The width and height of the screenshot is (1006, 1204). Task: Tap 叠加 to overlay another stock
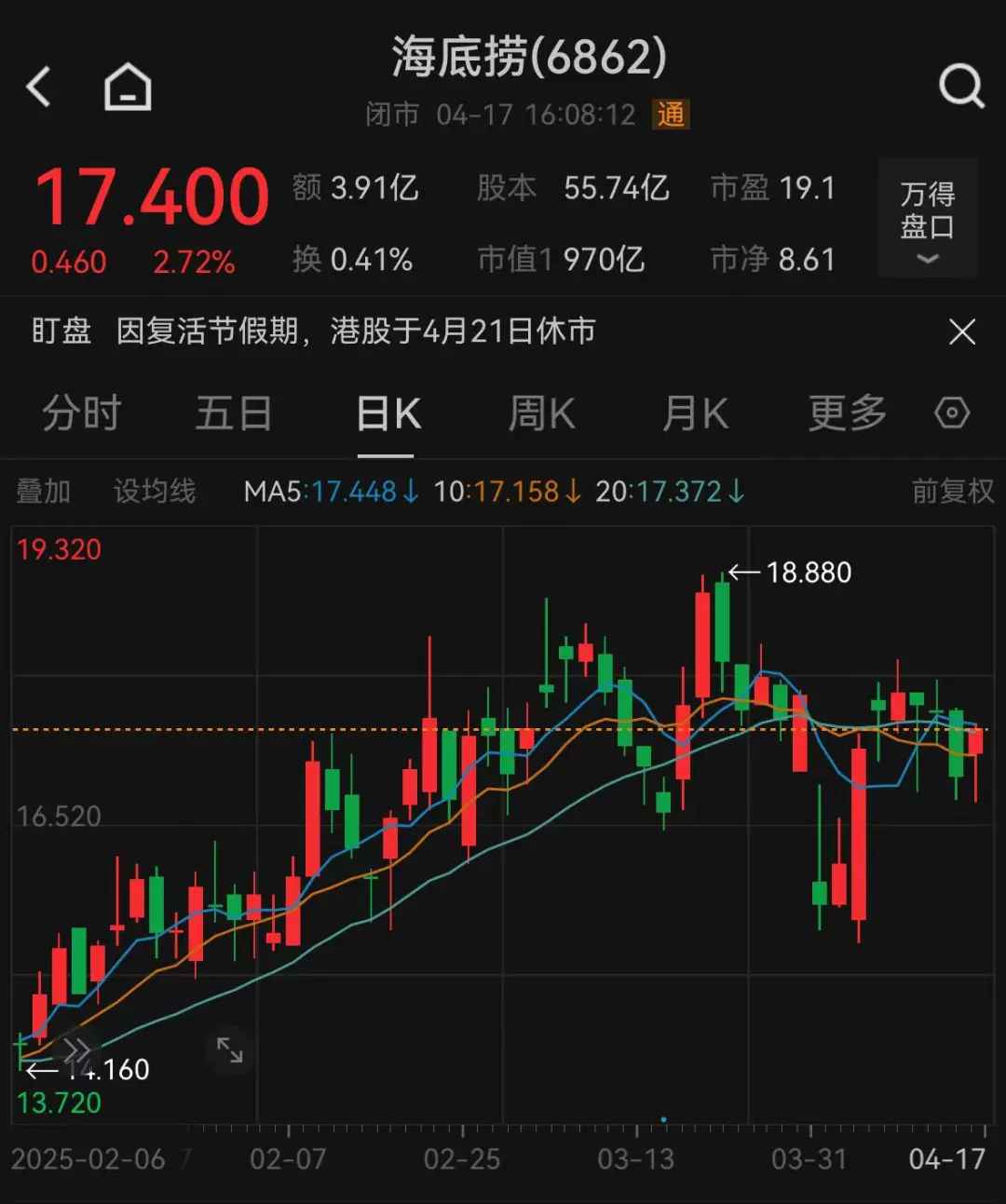coord(44,491)
